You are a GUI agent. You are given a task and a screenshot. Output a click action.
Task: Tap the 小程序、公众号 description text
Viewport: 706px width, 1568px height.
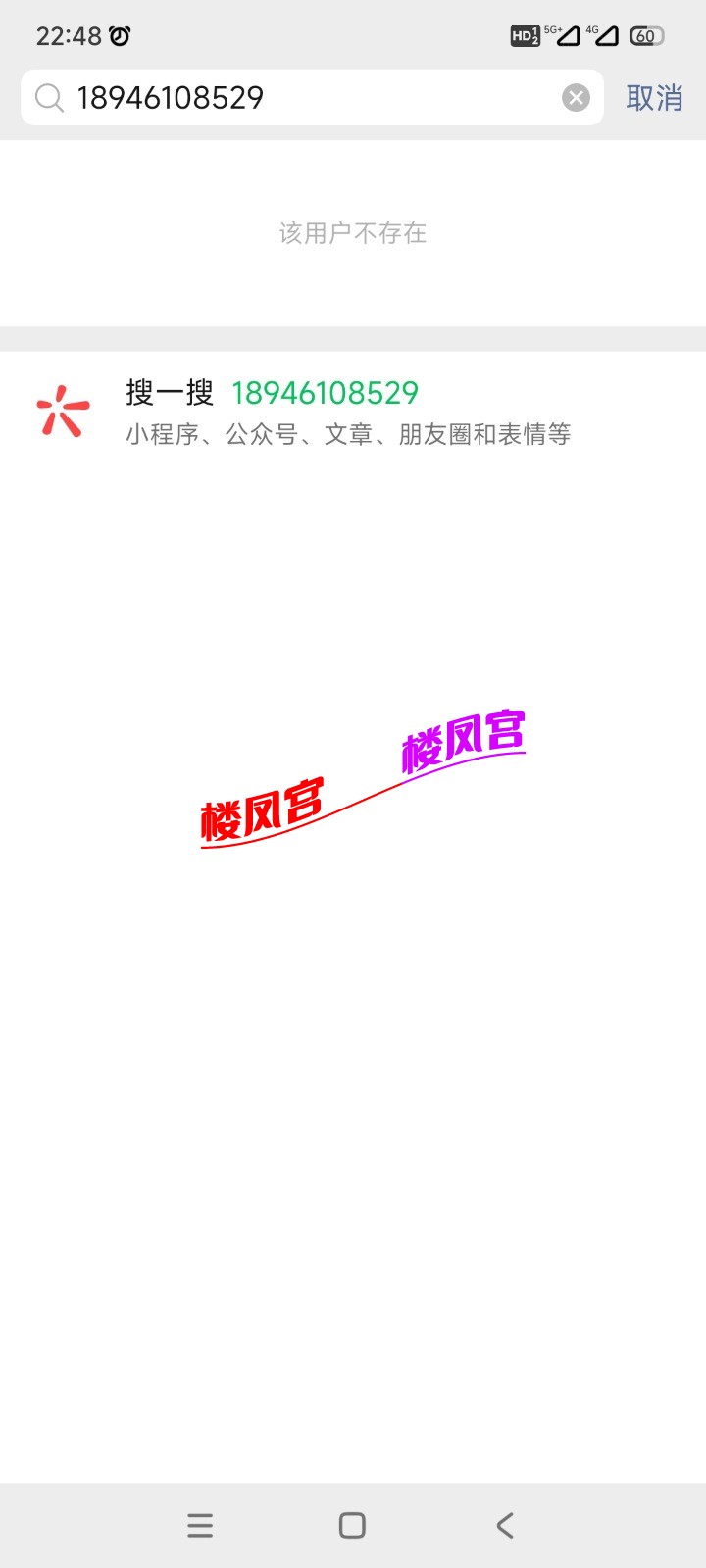pyautogui.click(x=351, y=433)
